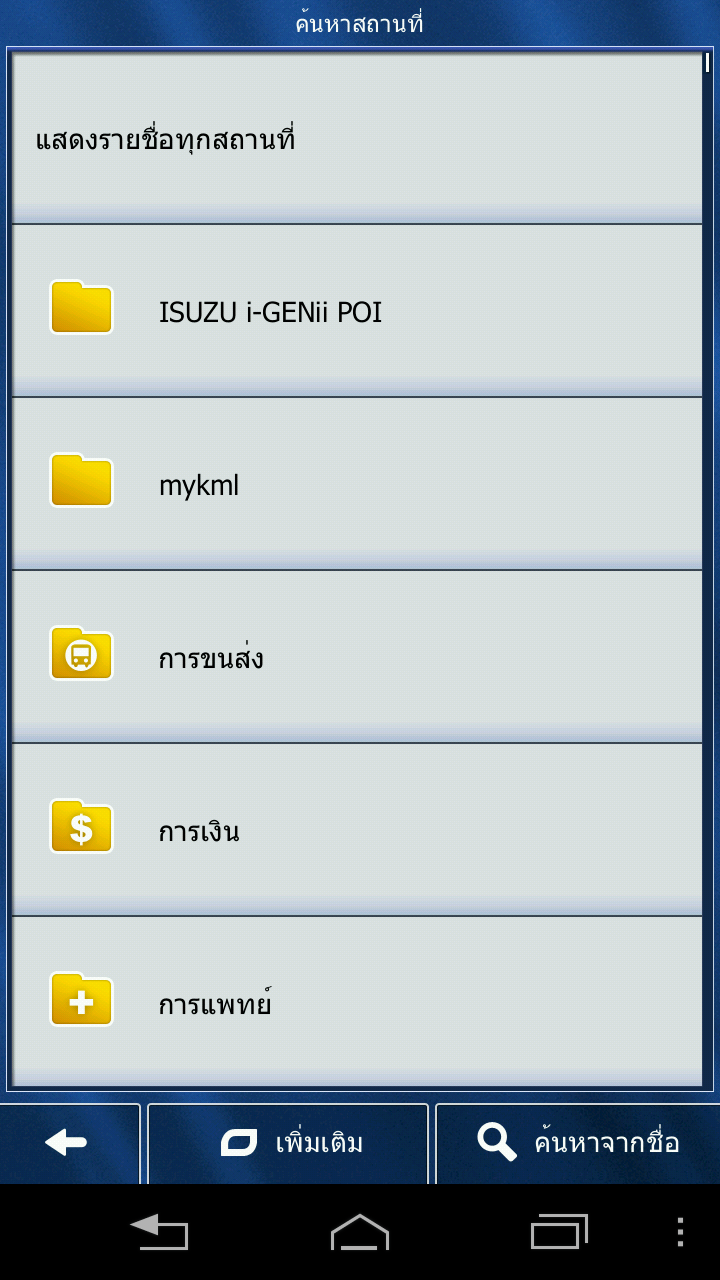Select the การขนส่ง transport category
This screenshot has width=720, height=1280.
357,657
